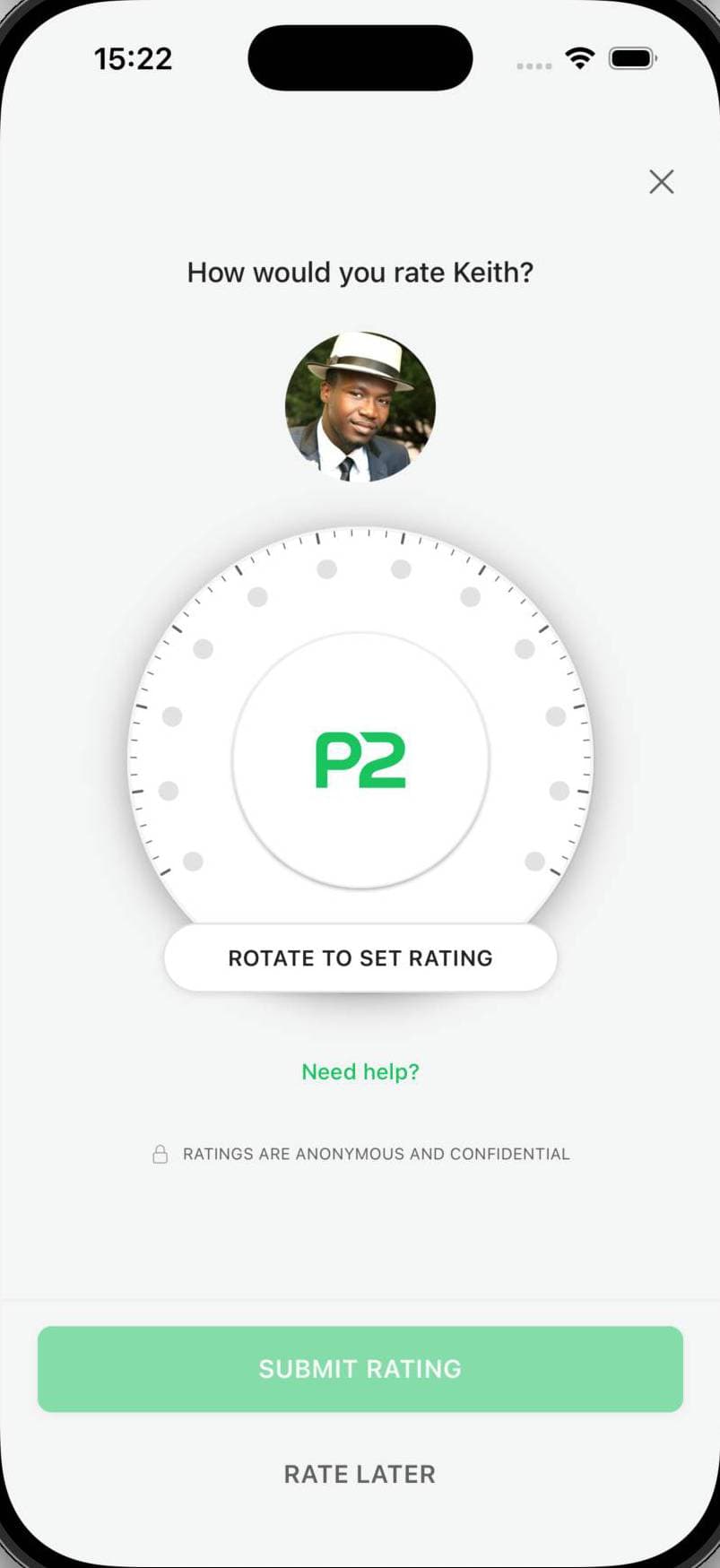
Task: Dismiss the rating screen with the X
Action: pos(661,181)
